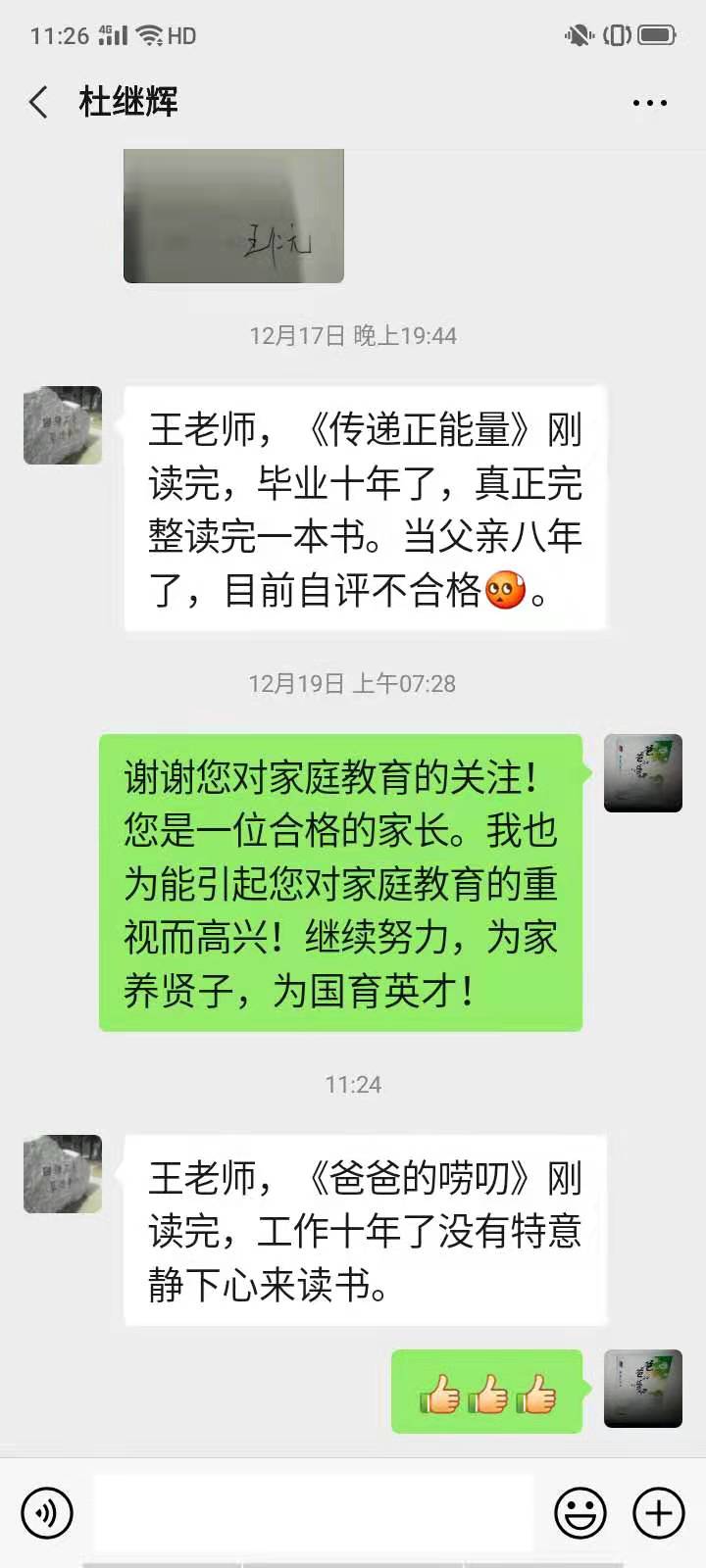Tap your own avatar beside the green reply
The height and width of the screenshot is (1568, 706).
coord(643,773)
